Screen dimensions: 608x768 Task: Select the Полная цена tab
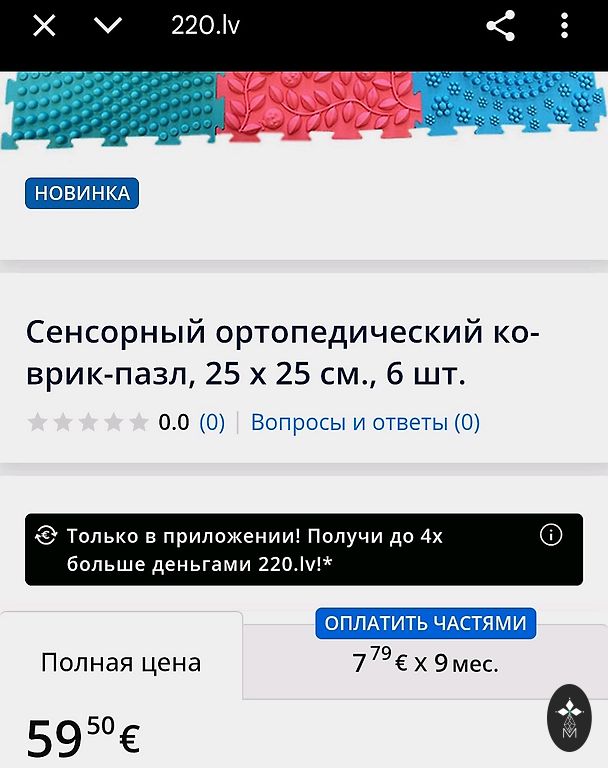point(121,661)
